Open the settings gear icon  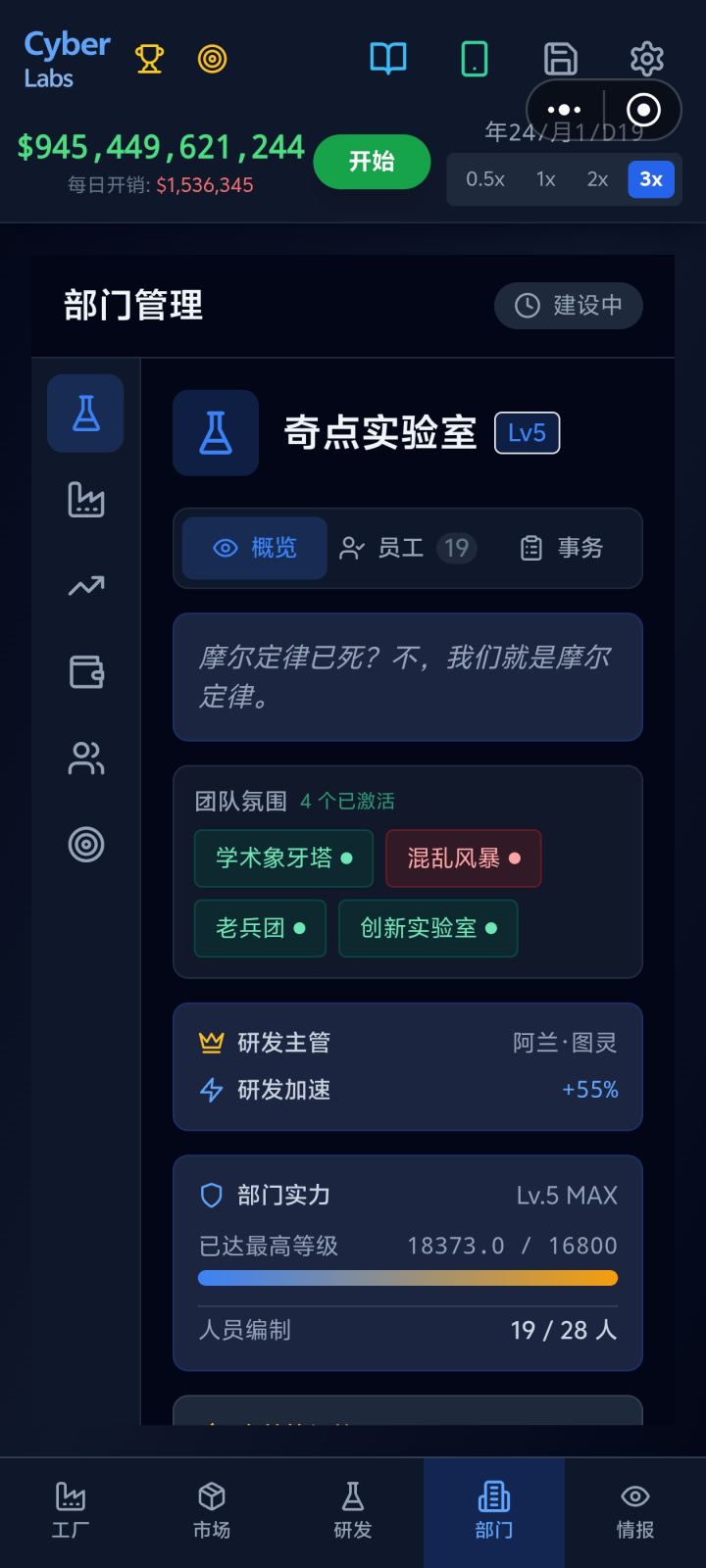[647, 59]
